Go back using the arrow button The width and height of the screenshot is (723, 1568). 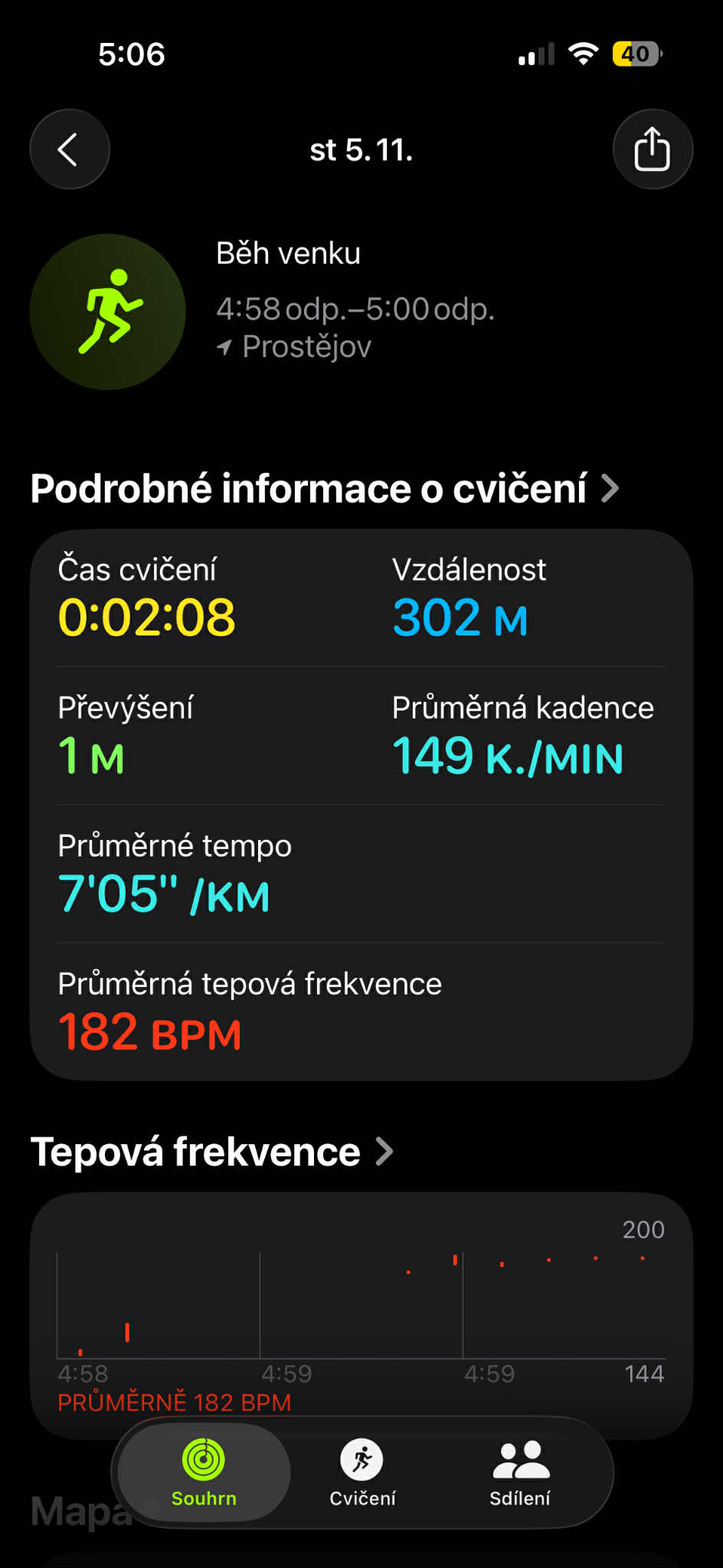point(69,149)
